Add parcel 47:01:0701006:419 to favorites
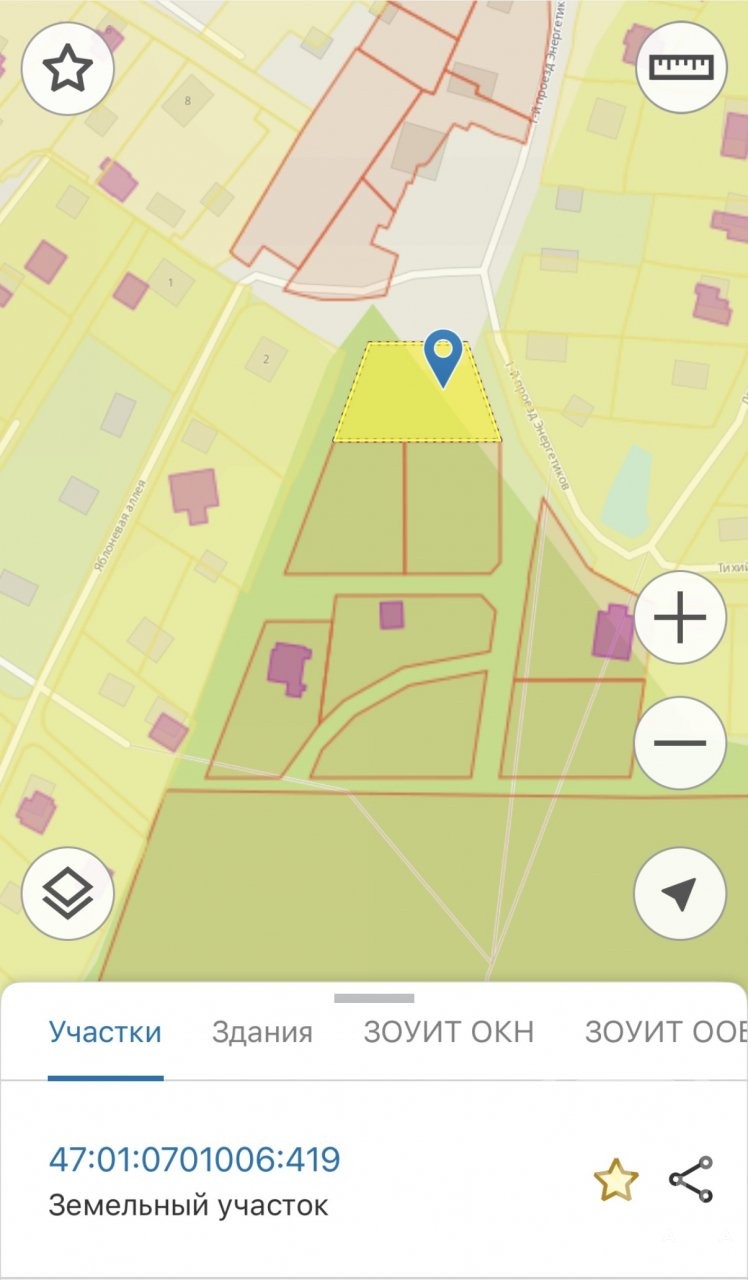 pos(616,1180)
